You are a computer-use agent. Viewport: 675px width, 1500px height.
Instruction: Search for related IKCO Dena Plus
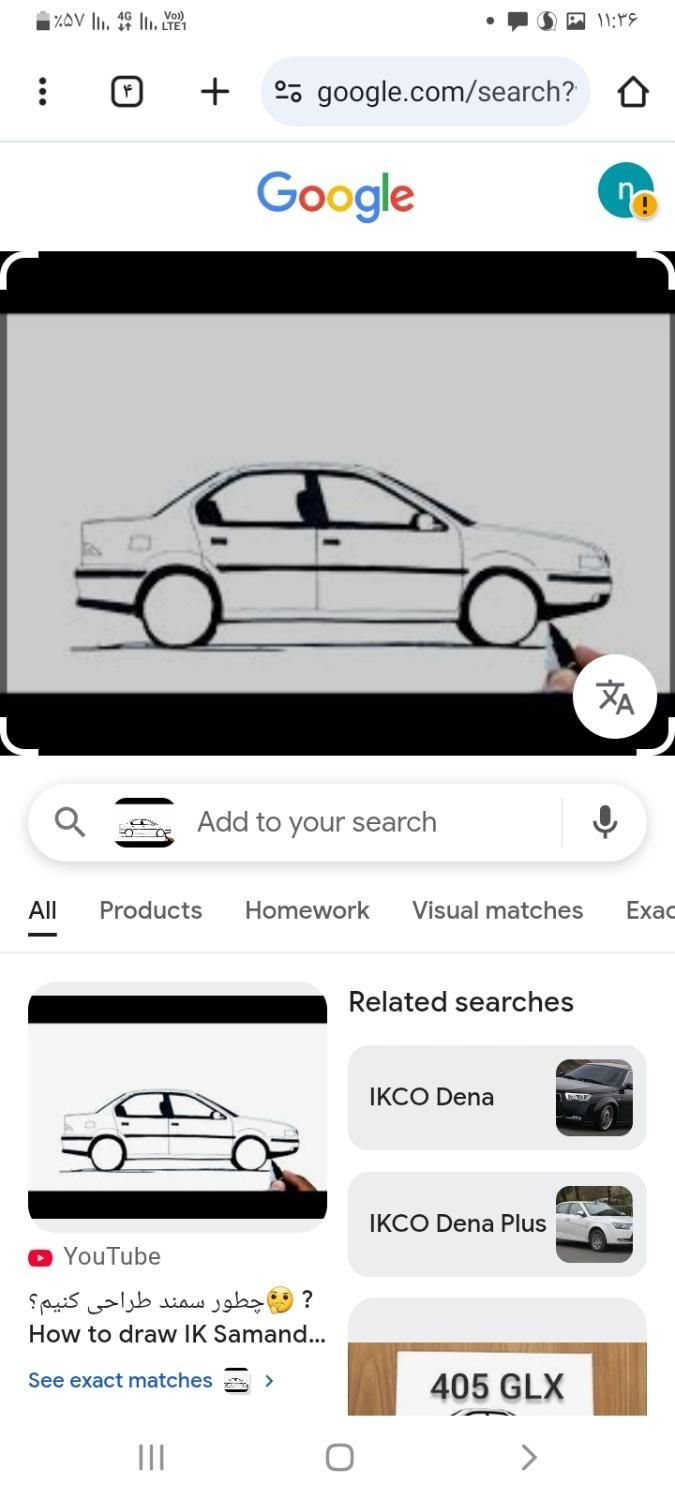[497, 1223]
